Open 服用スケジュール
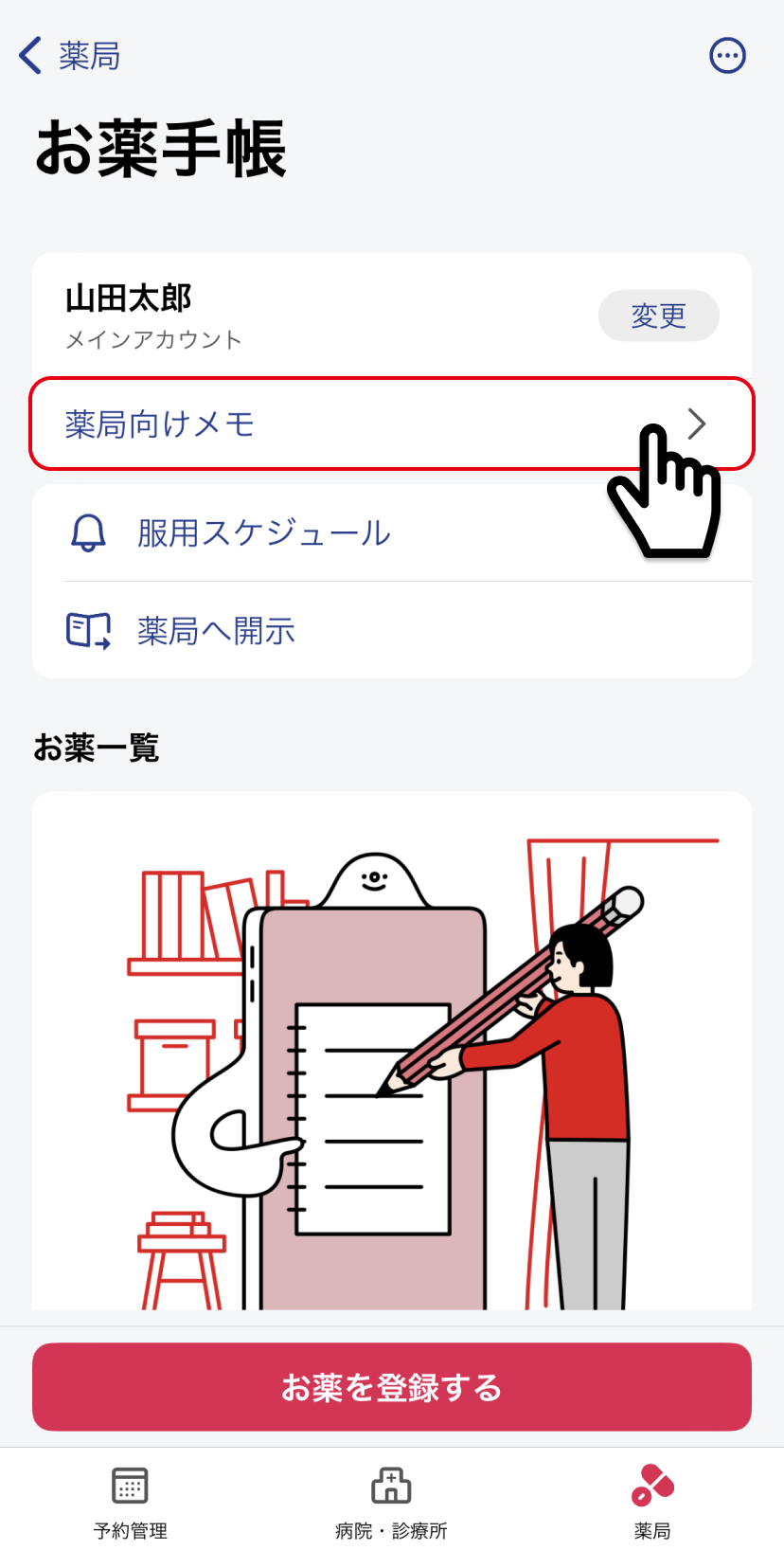Viewport: 784px width, 1550px height. pyautogui.click(x=392, y=533)
